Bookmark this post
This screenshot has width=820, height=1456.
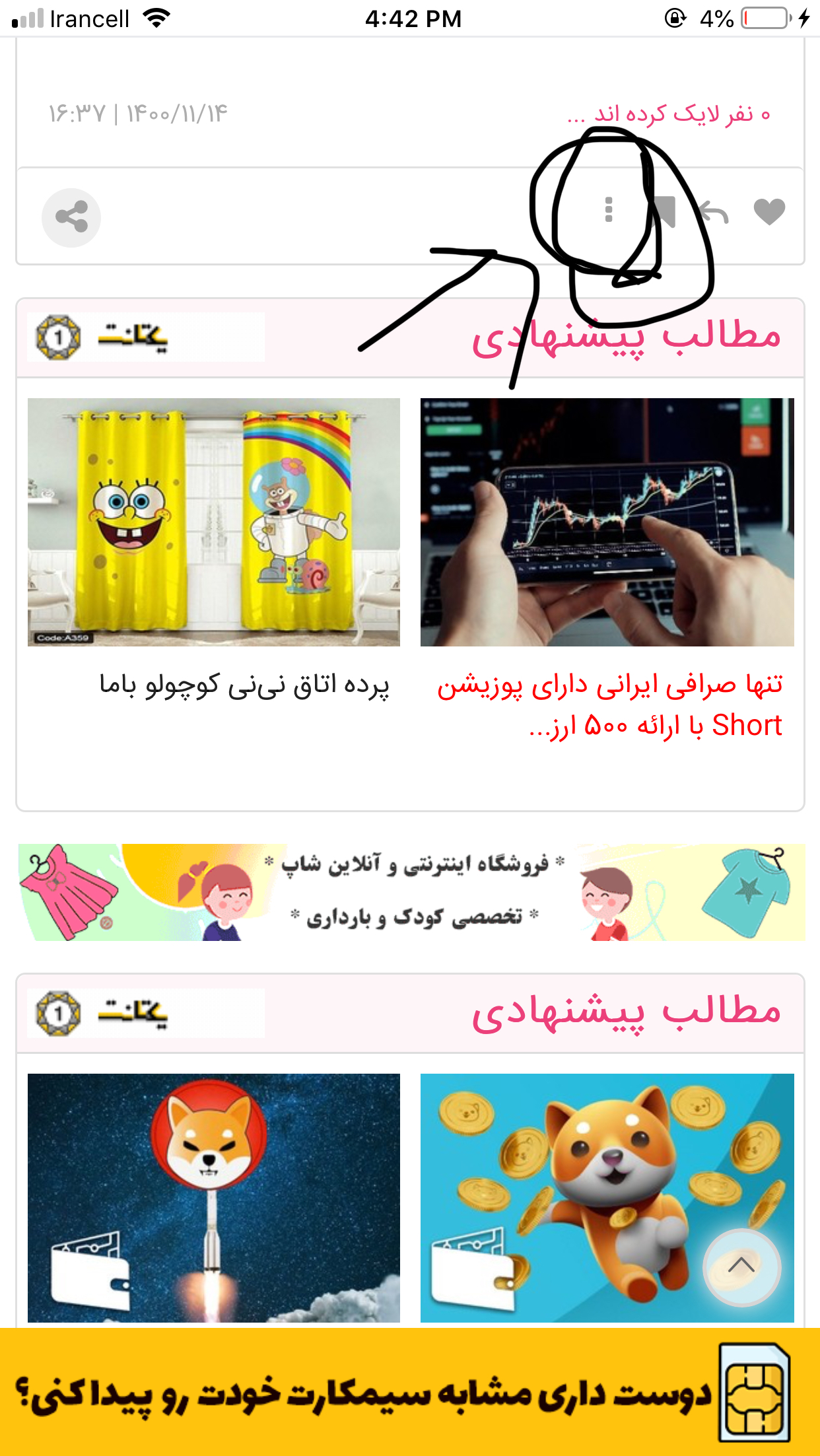click(664, 211)
